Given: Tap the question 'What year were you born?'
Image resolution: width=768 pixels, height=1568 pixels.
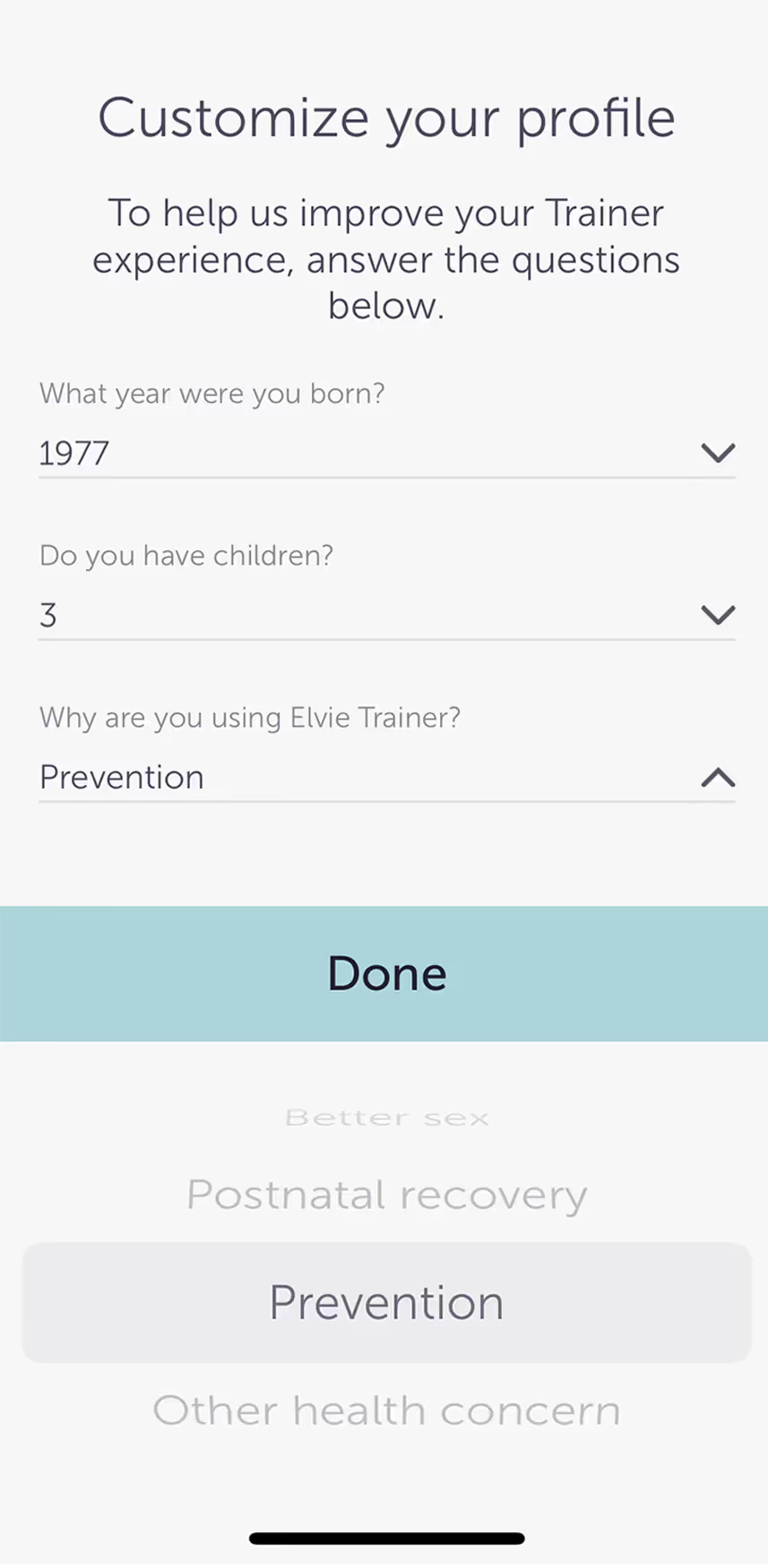Looking at the screenshot, I should (211, 393).
